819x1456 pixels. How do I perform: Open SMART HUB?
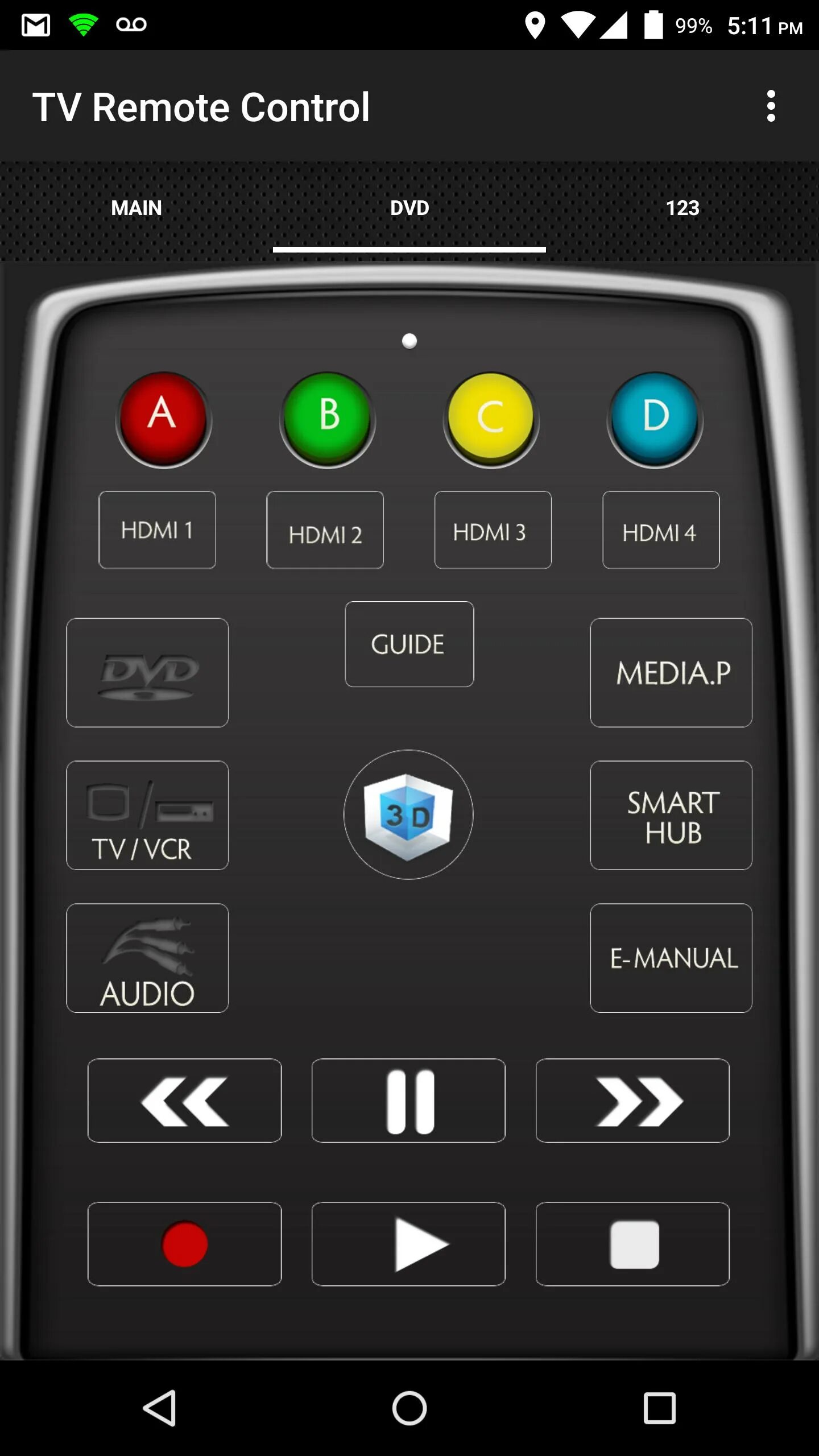(671, 816)
